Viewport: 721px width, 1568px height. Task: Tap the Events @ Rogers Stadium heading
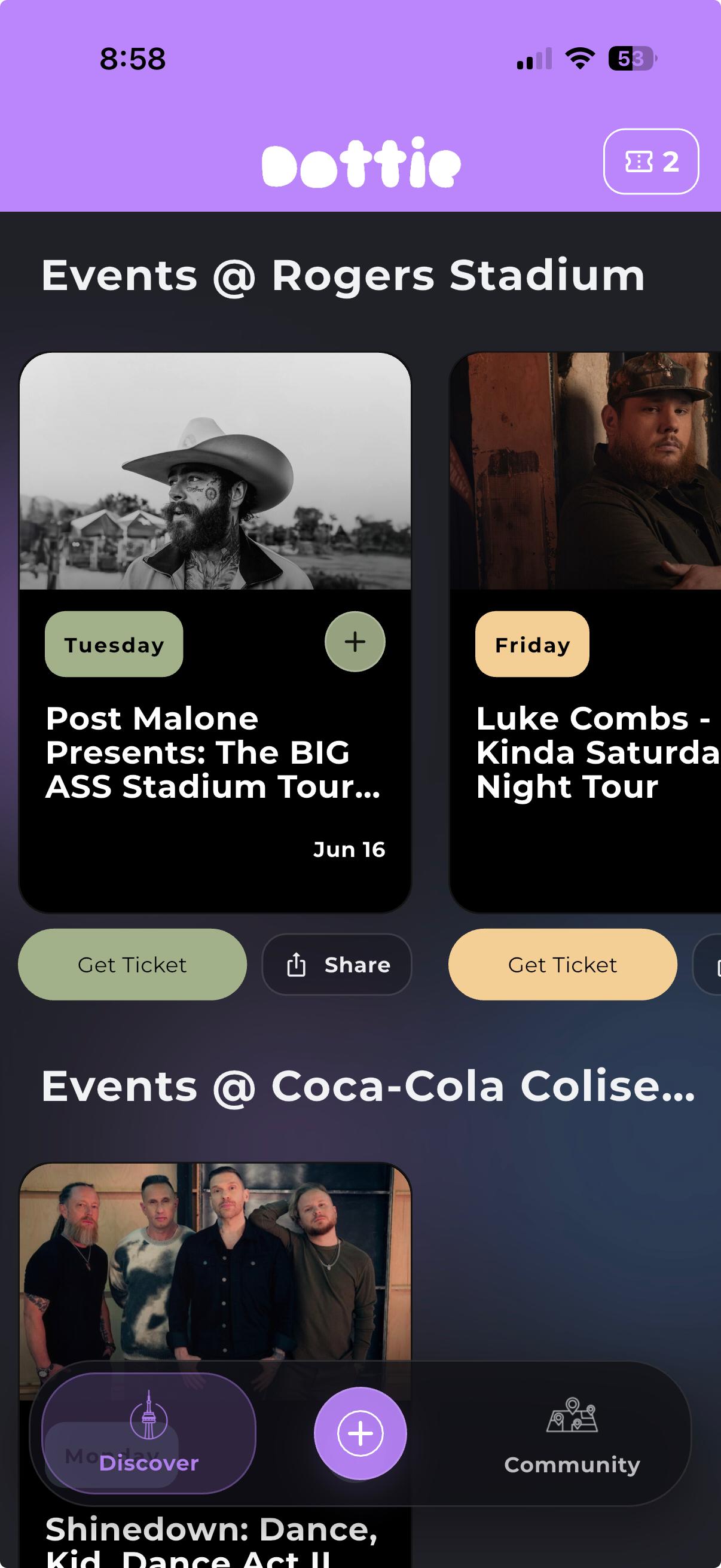tap(344, 275)
